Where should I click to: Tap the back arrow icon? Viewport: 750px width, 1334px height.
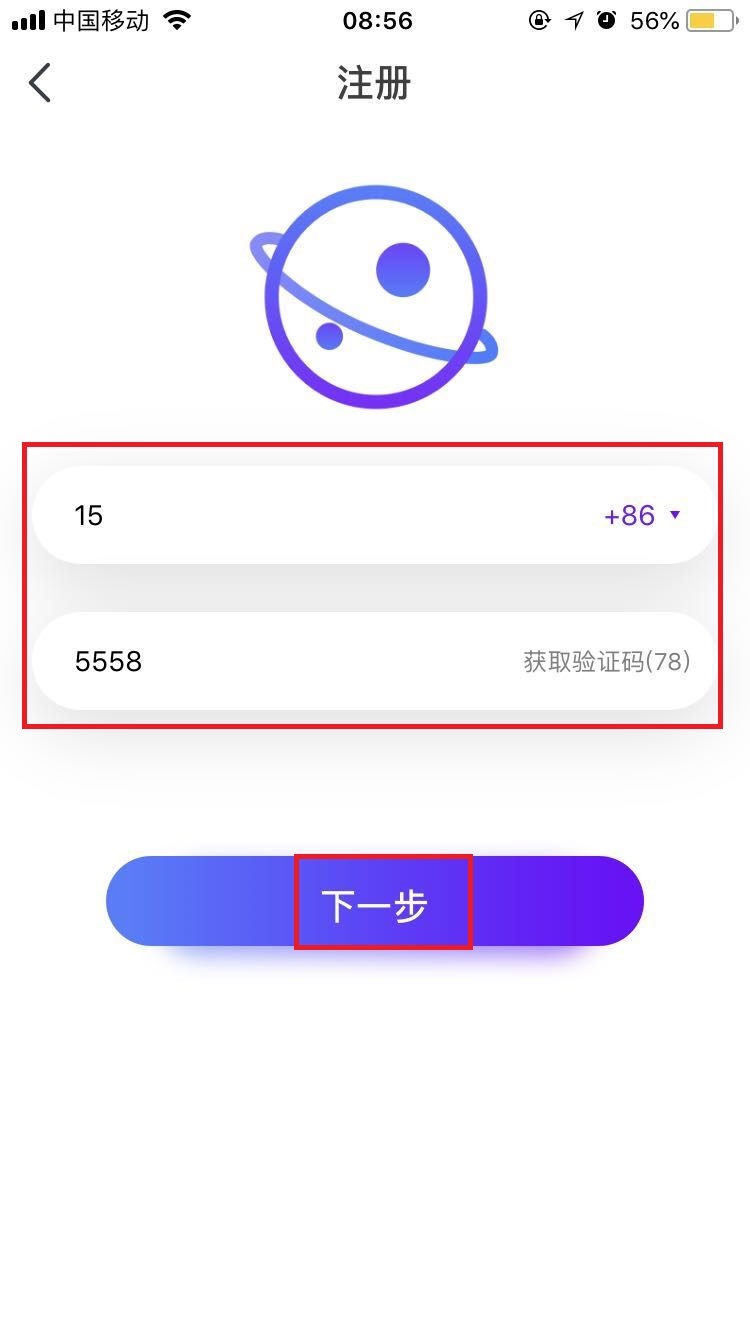pyautogui.click(x=40, y=83)
